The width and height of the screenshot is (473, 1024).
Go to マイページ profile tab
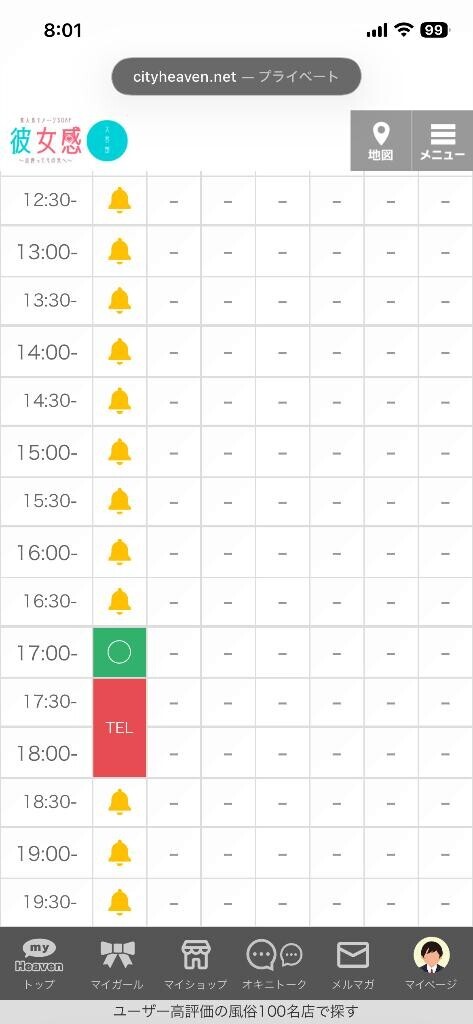431,965
